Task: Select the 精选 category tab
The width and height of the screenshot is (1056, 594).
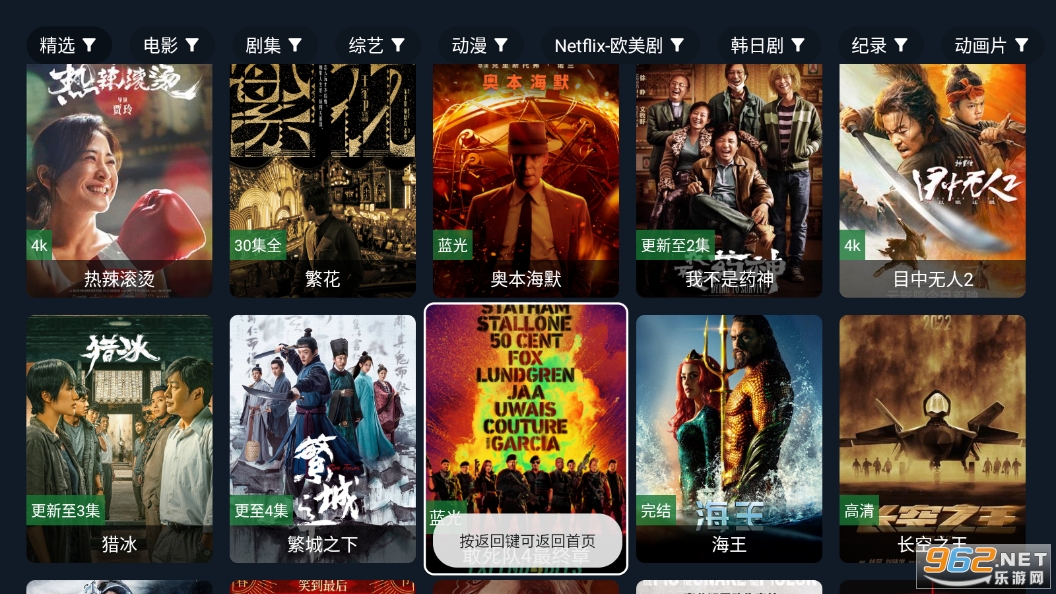Action: pos(68,45)
